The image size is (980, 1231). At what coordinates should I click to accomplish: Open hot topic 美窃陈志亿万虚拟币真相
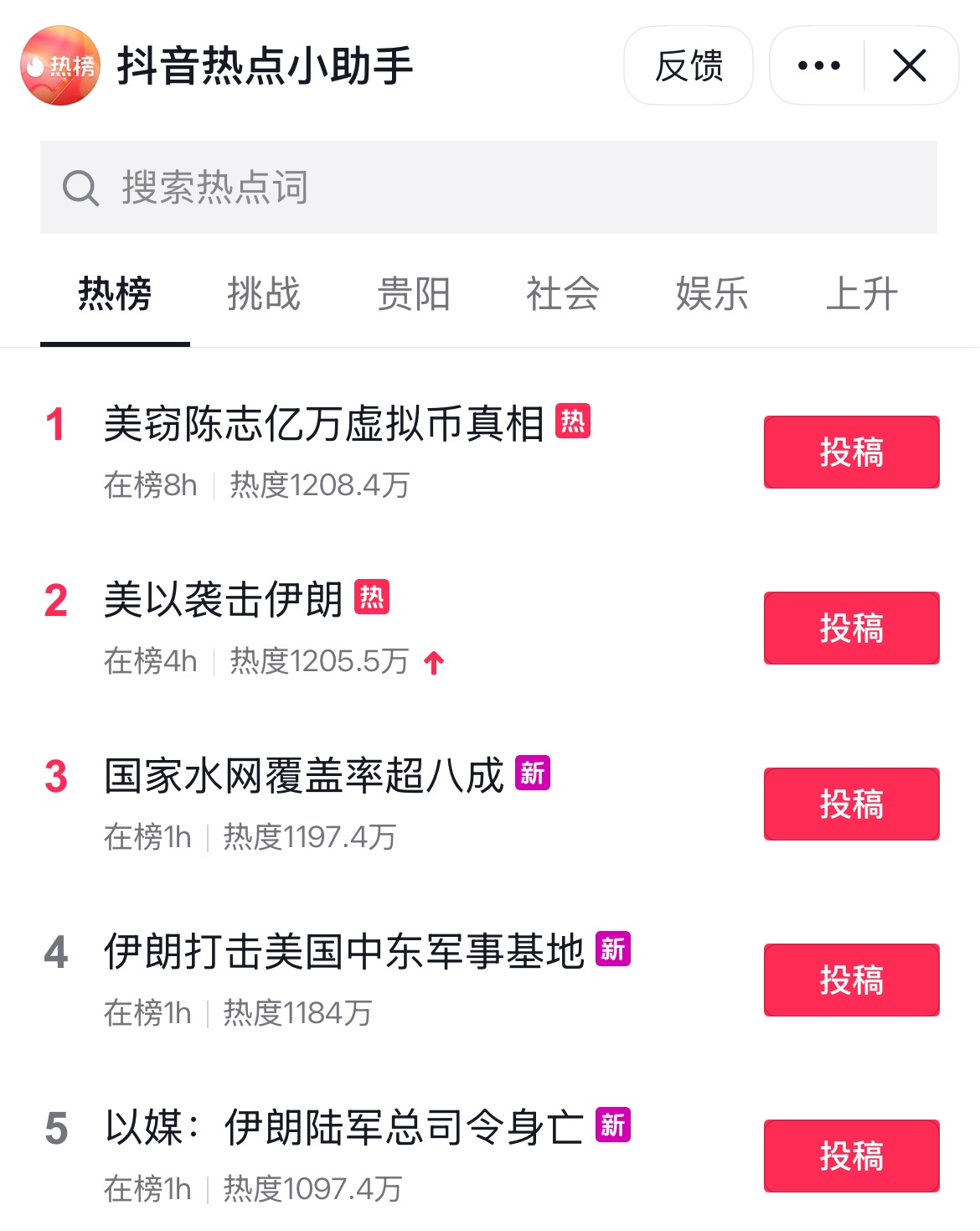(x=323, y=423)
